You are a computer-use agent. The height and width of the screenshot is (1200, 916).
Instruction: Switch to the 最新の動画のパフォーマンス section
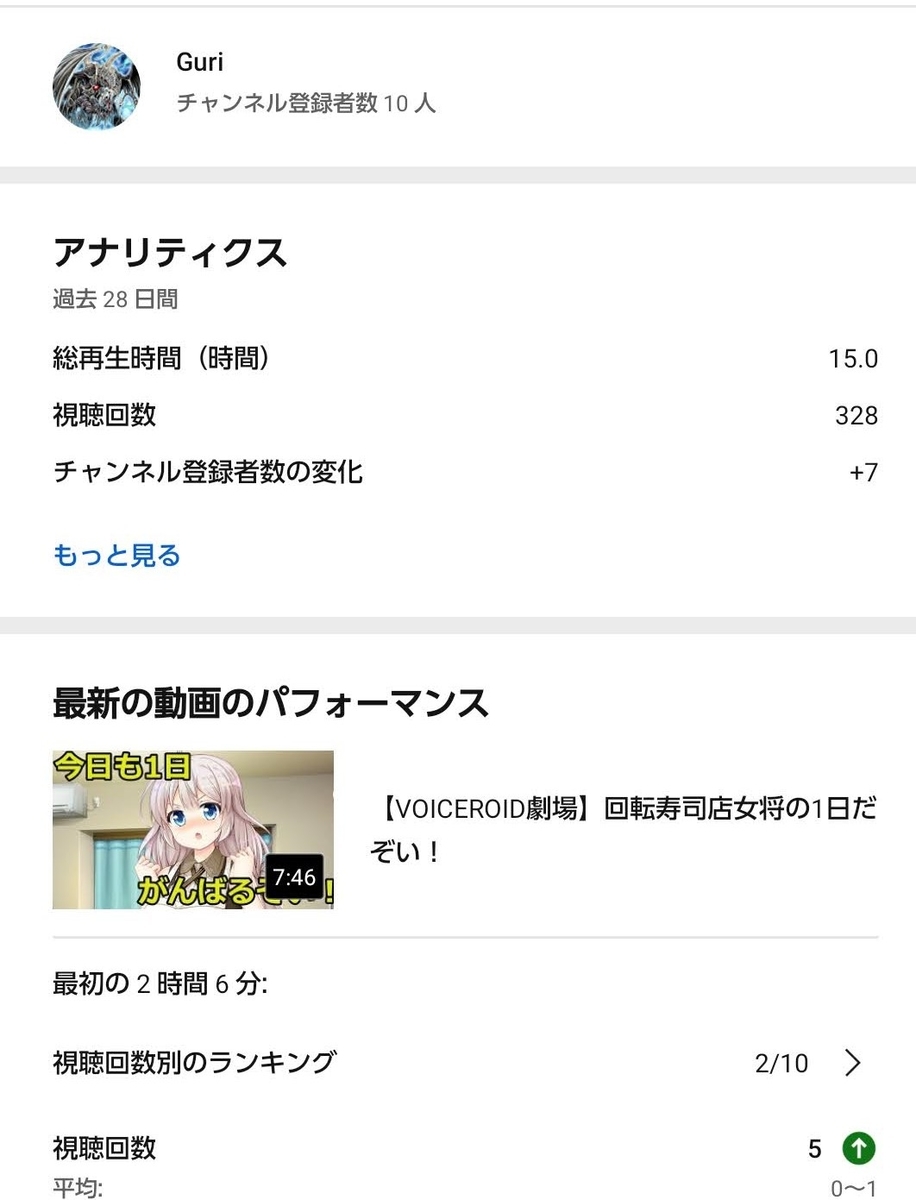click(x=270, y=703)
